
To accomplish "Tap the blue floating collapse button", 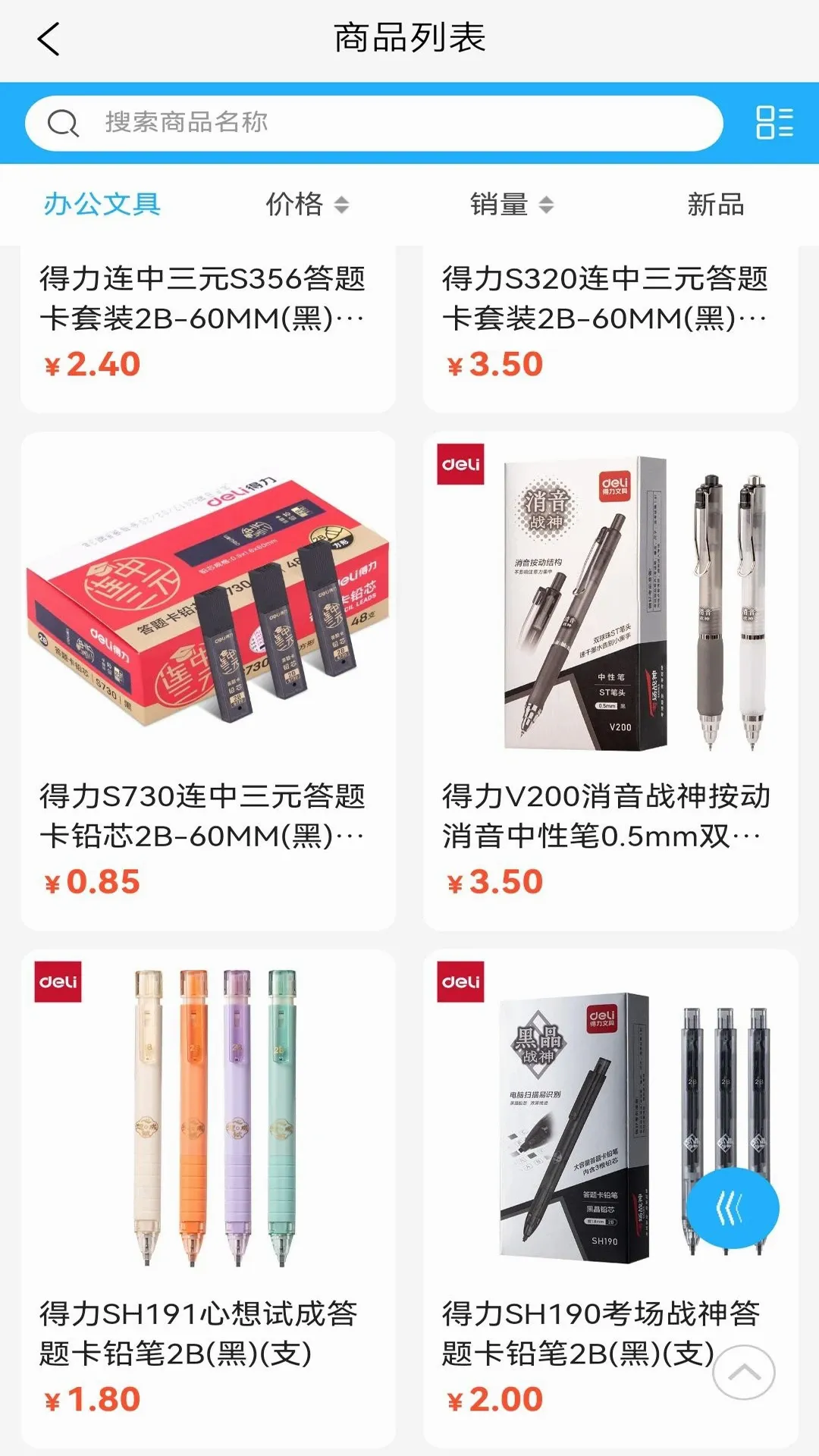I will (733, 1209).
